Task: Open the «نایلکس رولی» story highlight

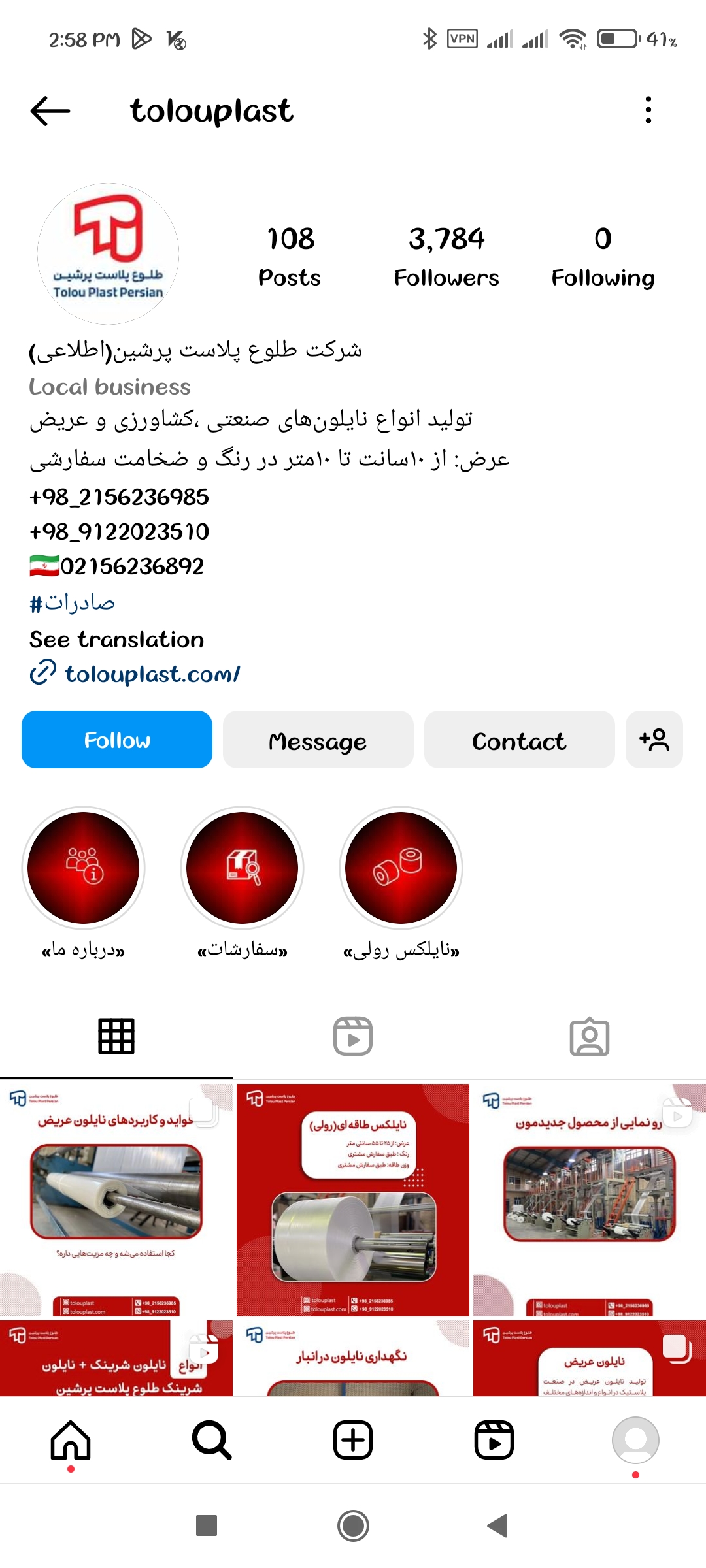Action: 401,868
